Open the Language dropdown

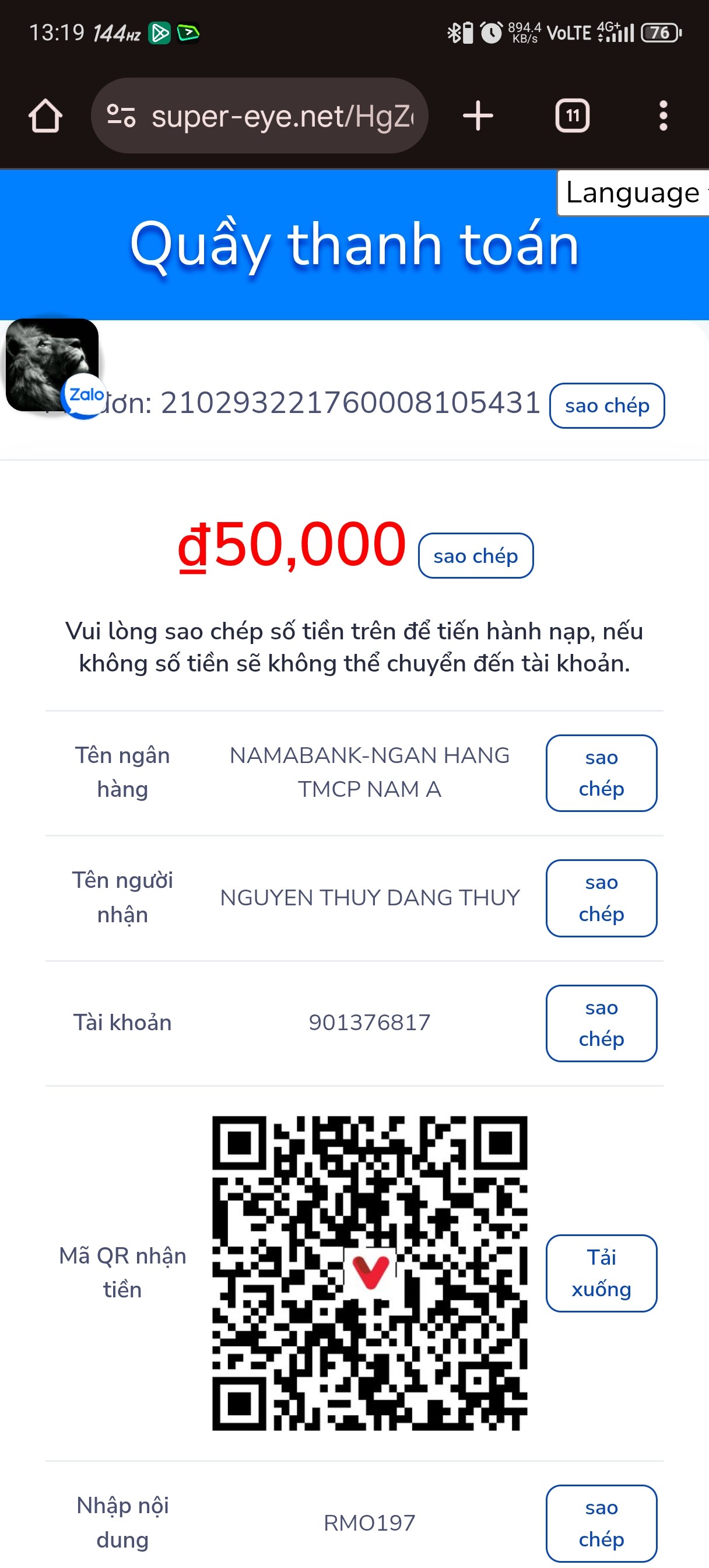[x=633, y=193]
